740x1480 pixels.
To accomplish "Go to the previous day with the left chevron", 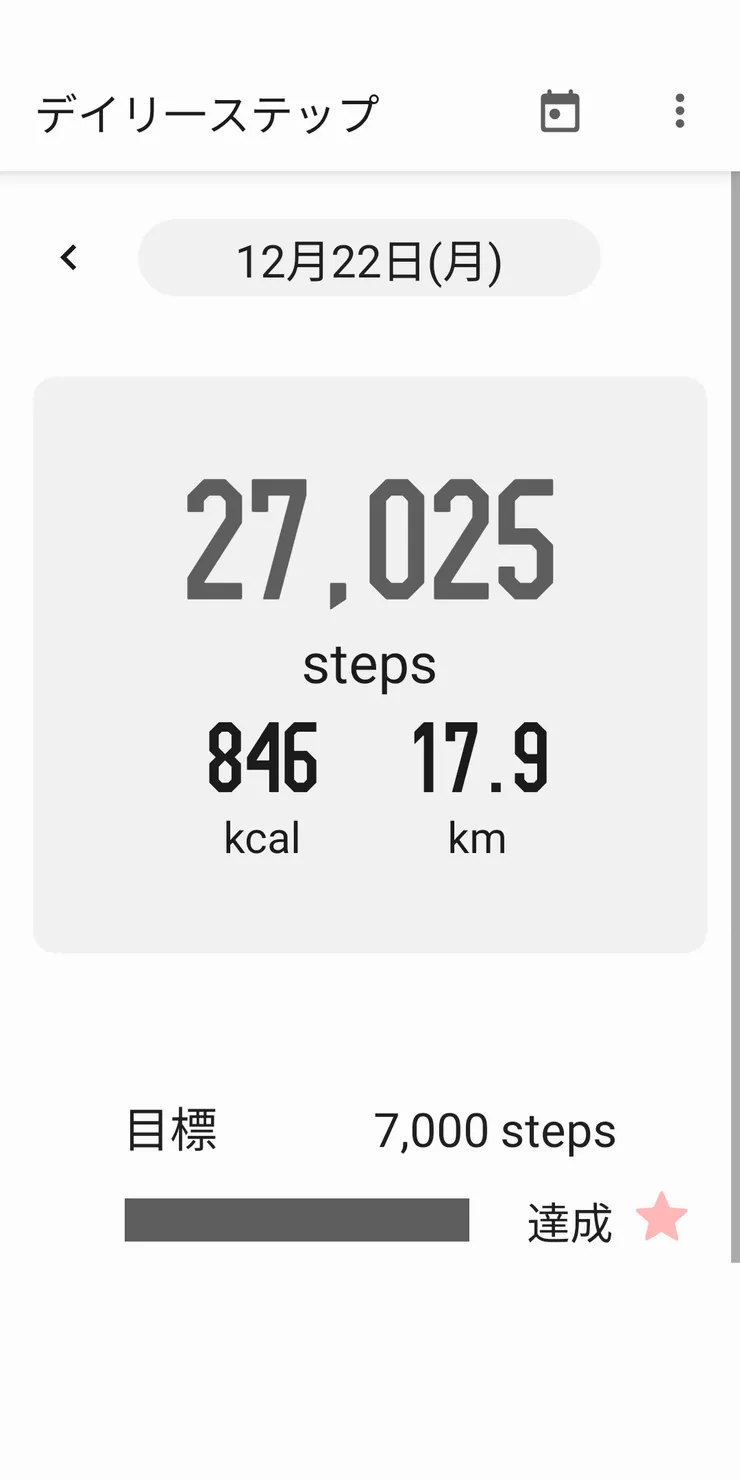I will click(x=68, y=258).
